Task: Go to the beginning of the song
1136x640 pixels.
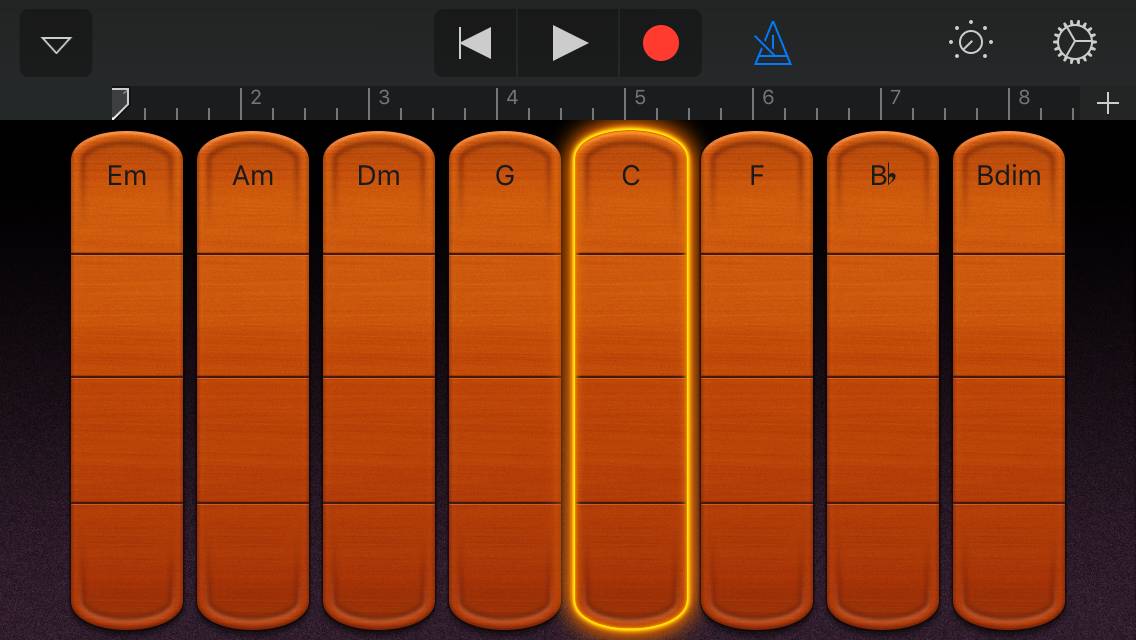Action: 475,44
